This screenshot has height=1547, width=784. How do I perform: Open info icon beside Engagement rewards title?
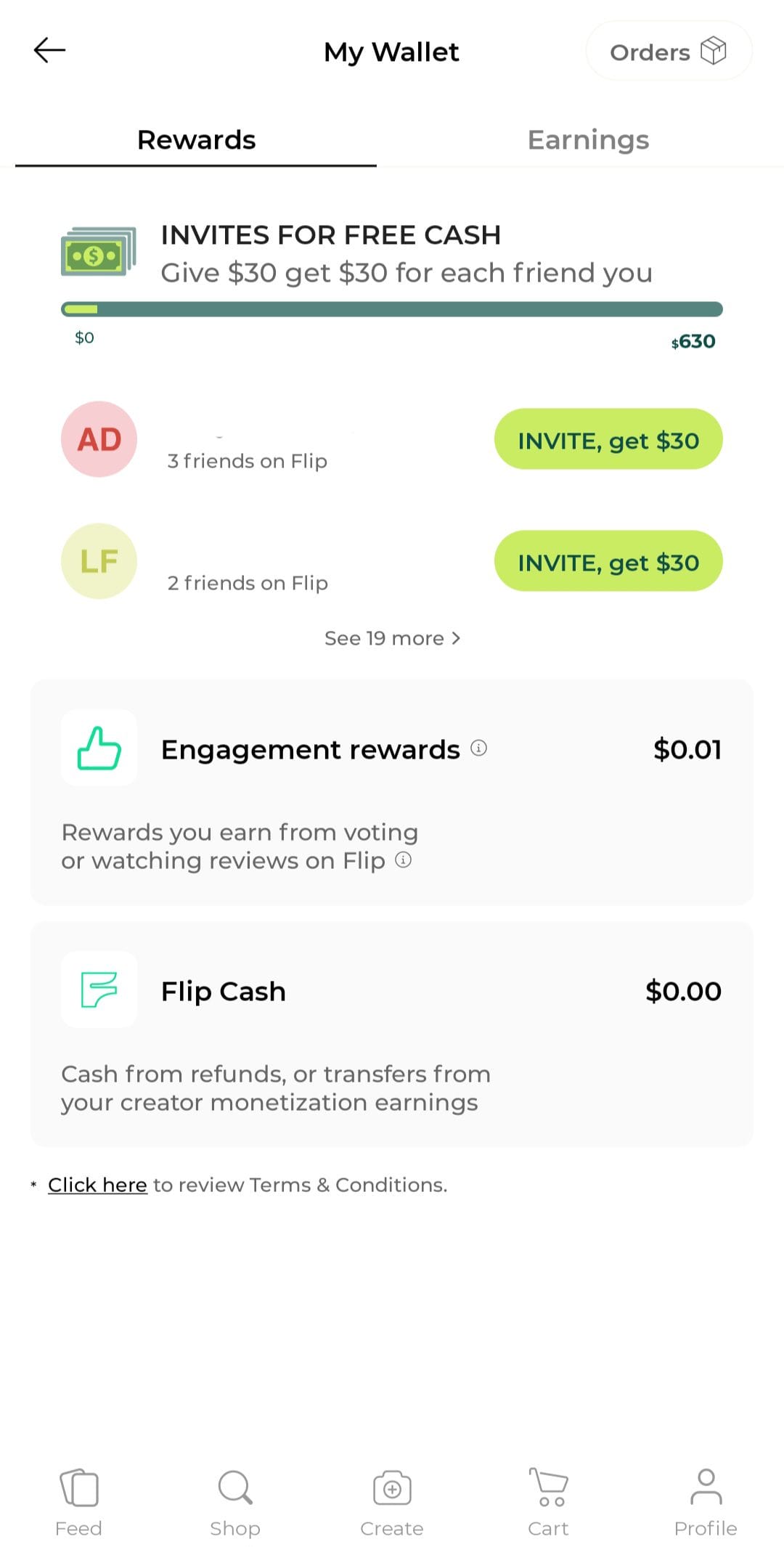point(479,748)
